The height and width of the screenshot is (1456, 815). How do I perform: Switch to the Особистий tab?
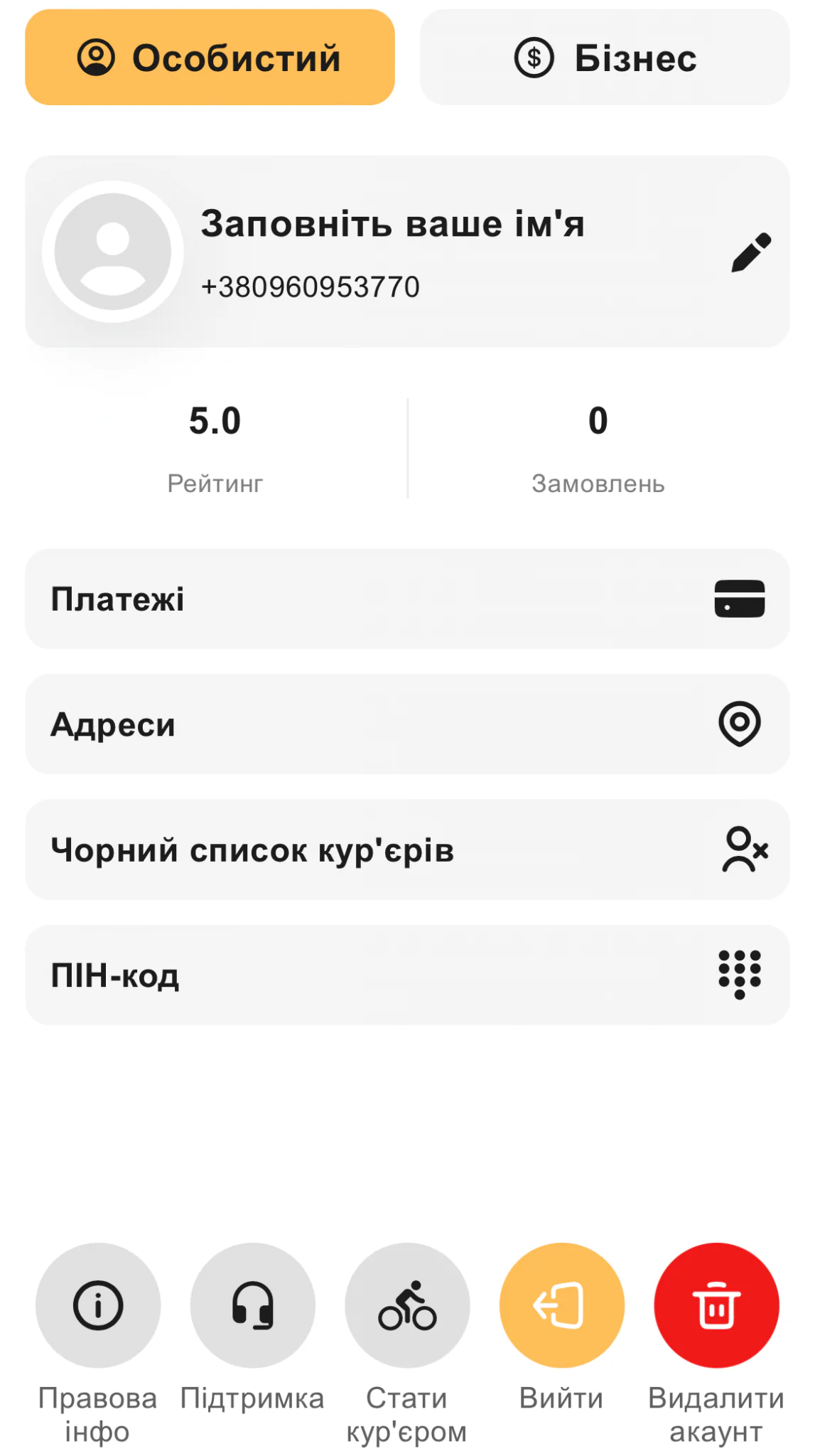click(x=210, y=58)
